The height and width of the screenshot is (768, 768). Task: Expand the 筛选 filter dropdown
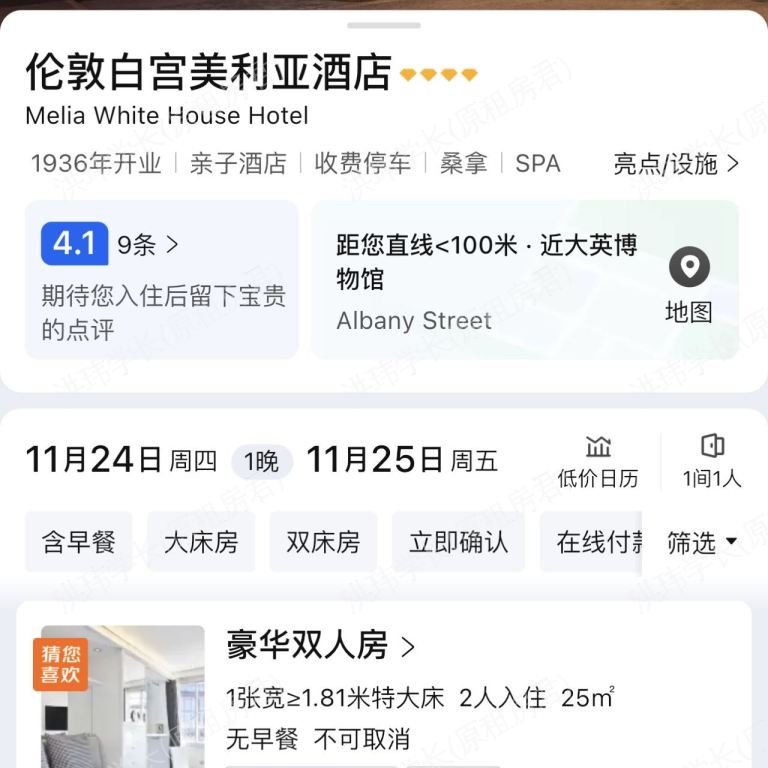pyautogui.click(x=702, y=543)
